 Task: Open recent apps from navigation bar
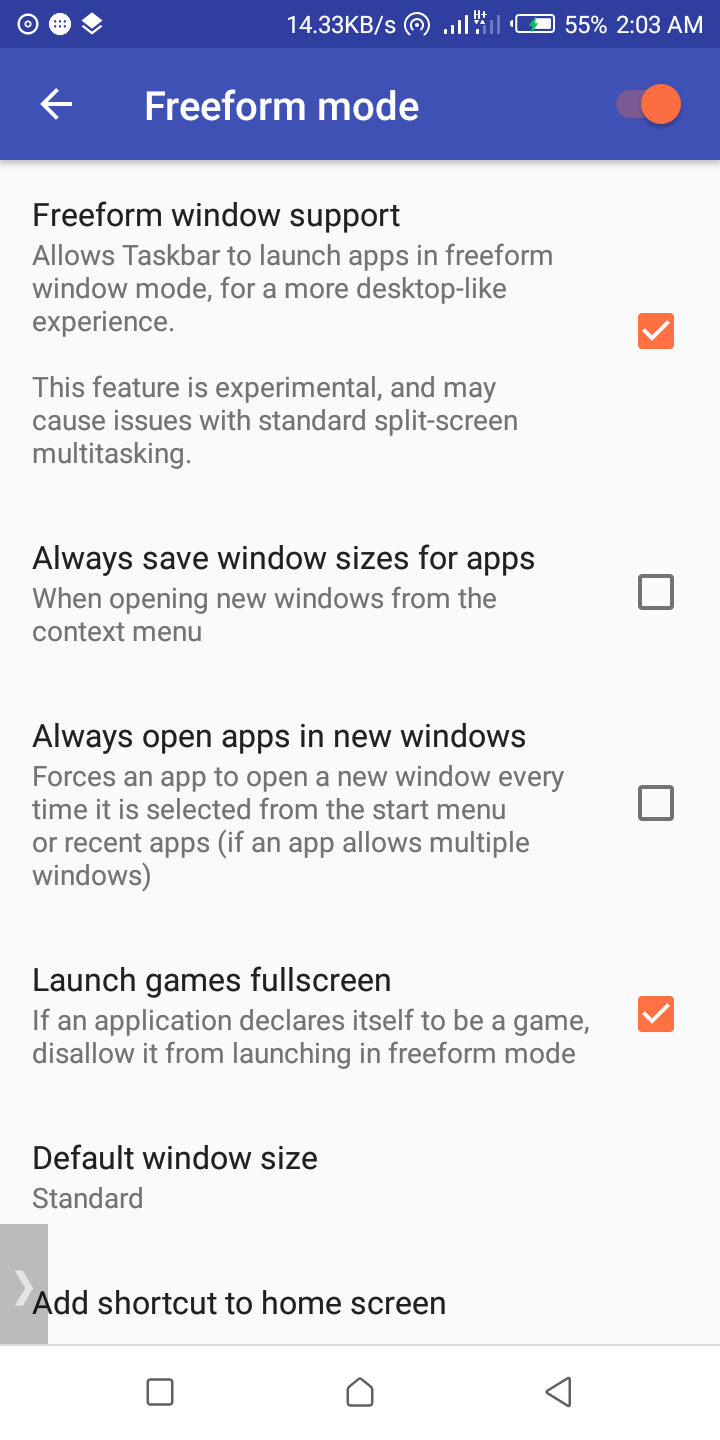[x=160, y=1392]
